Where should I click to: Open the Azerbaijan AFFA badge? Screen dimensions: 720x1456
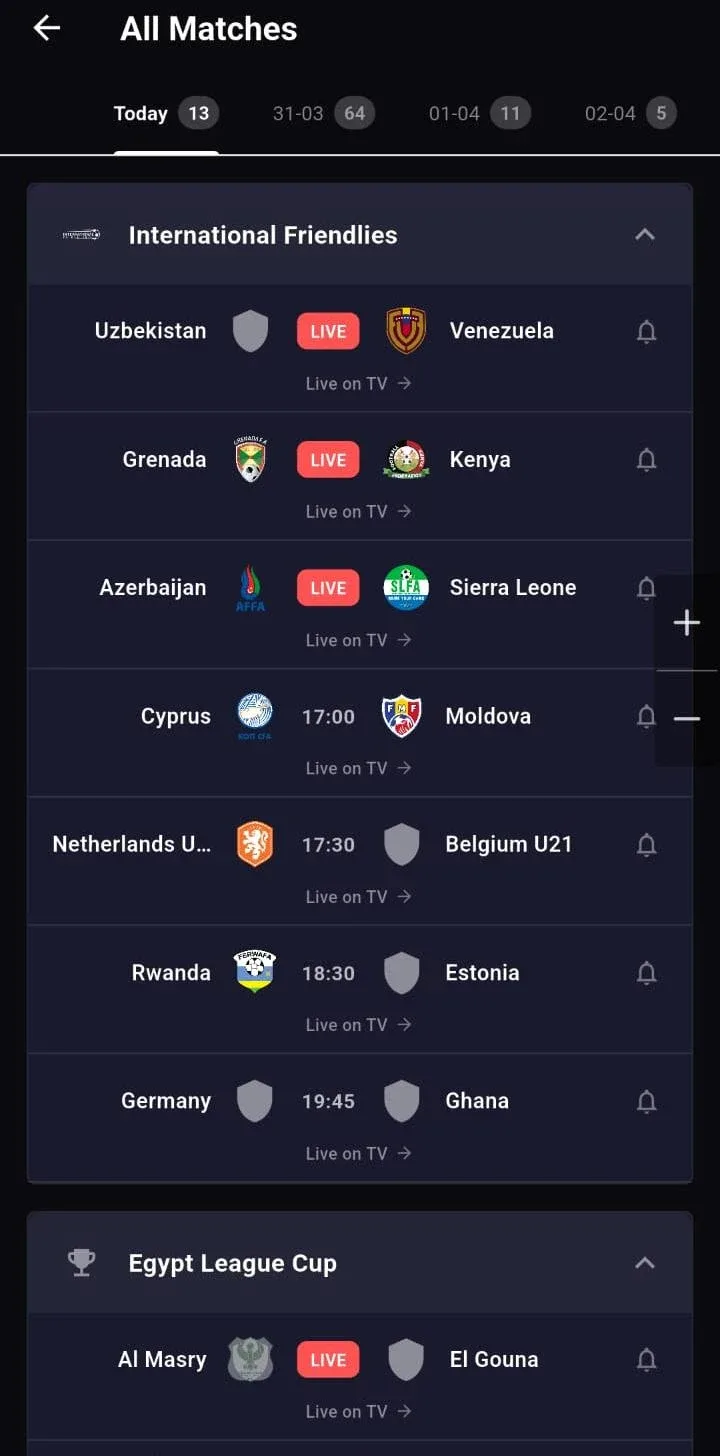251,587
